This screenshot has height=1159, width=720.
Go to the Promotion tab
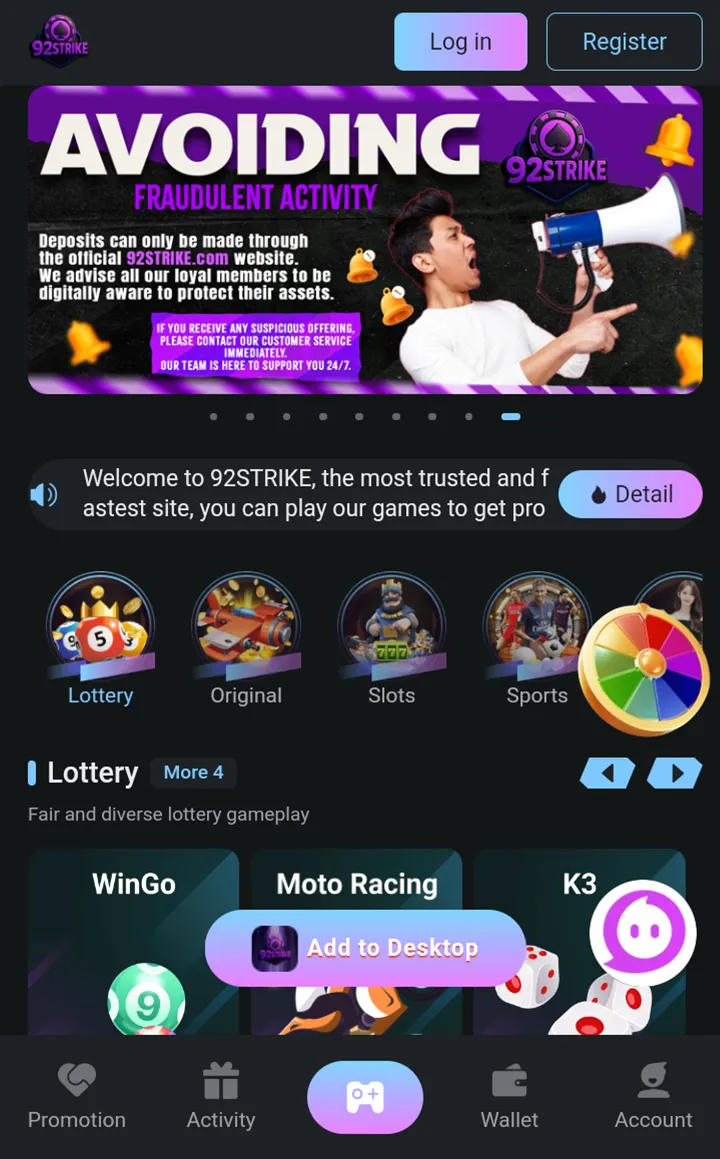(77, 1097)
